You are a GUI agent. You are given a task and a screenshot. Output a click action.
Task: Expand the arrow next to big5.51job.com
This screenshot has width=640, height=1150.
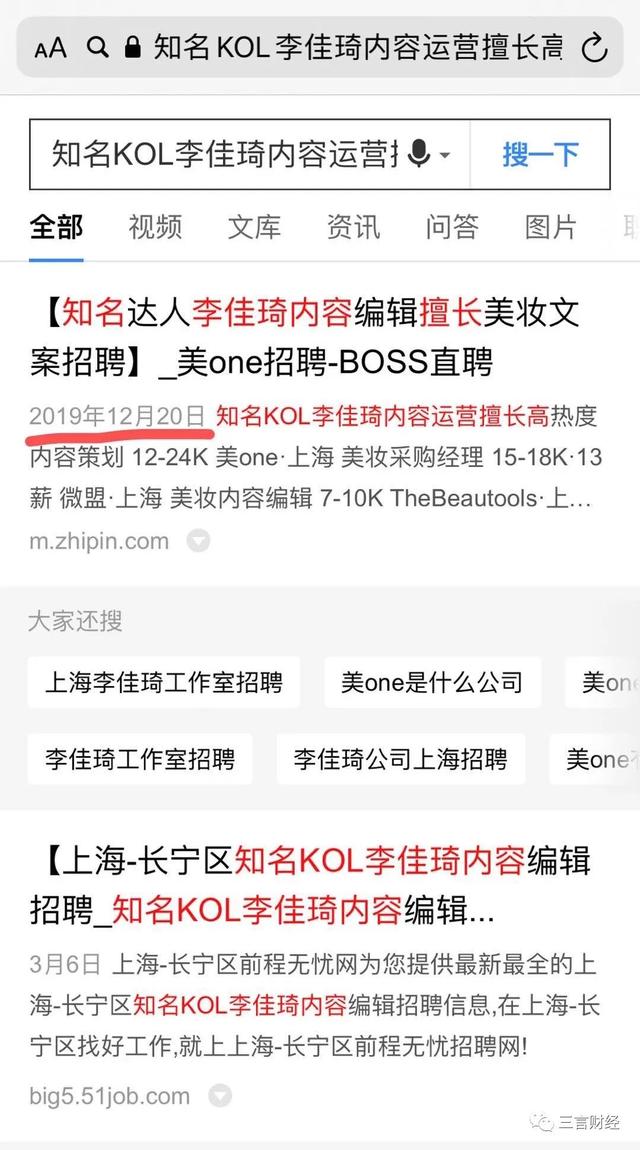point(219,1096)
